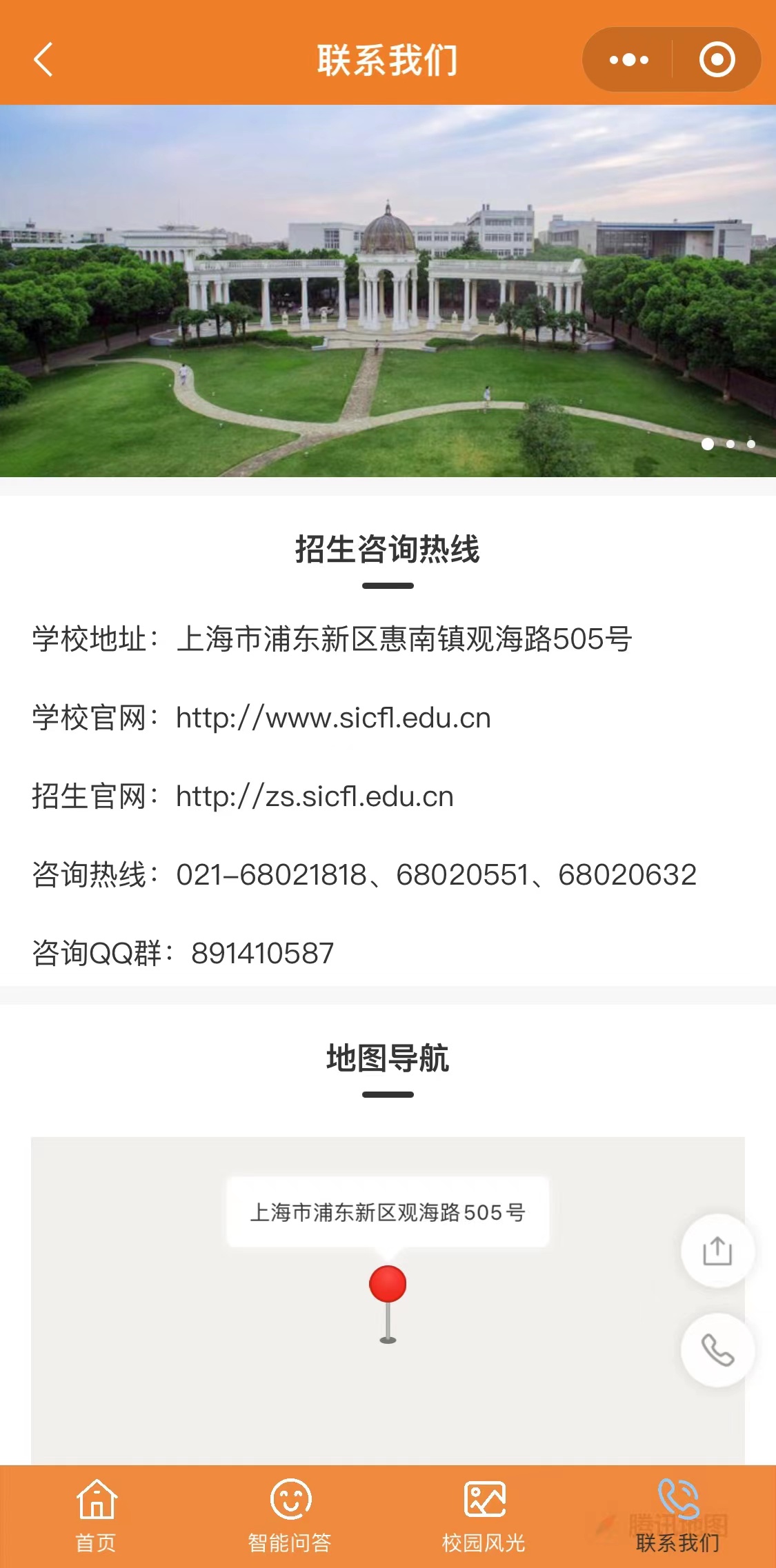Open the mini program more-options menu
Screen dimensions: 776x1568
[628, 60]
